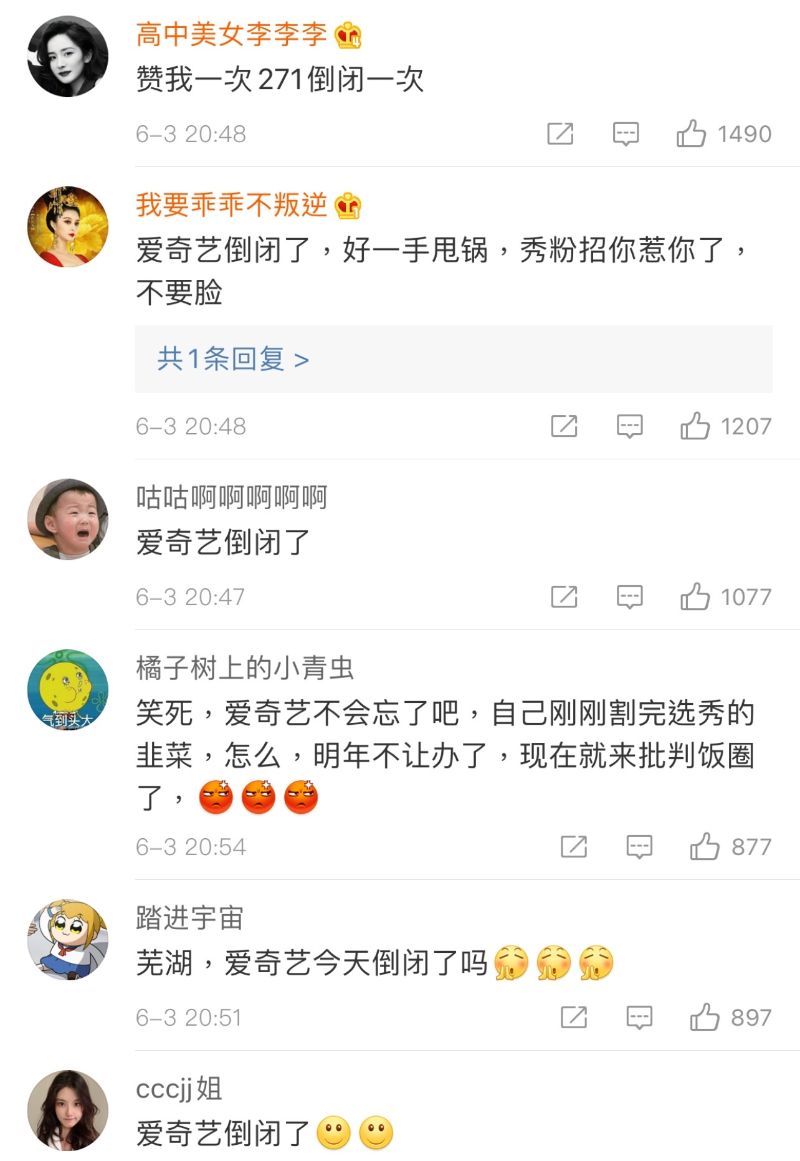Reply to 橘子树上的小青虫's comment
800x1161 pixels.
pyautogui.click(x=640, y=847)
